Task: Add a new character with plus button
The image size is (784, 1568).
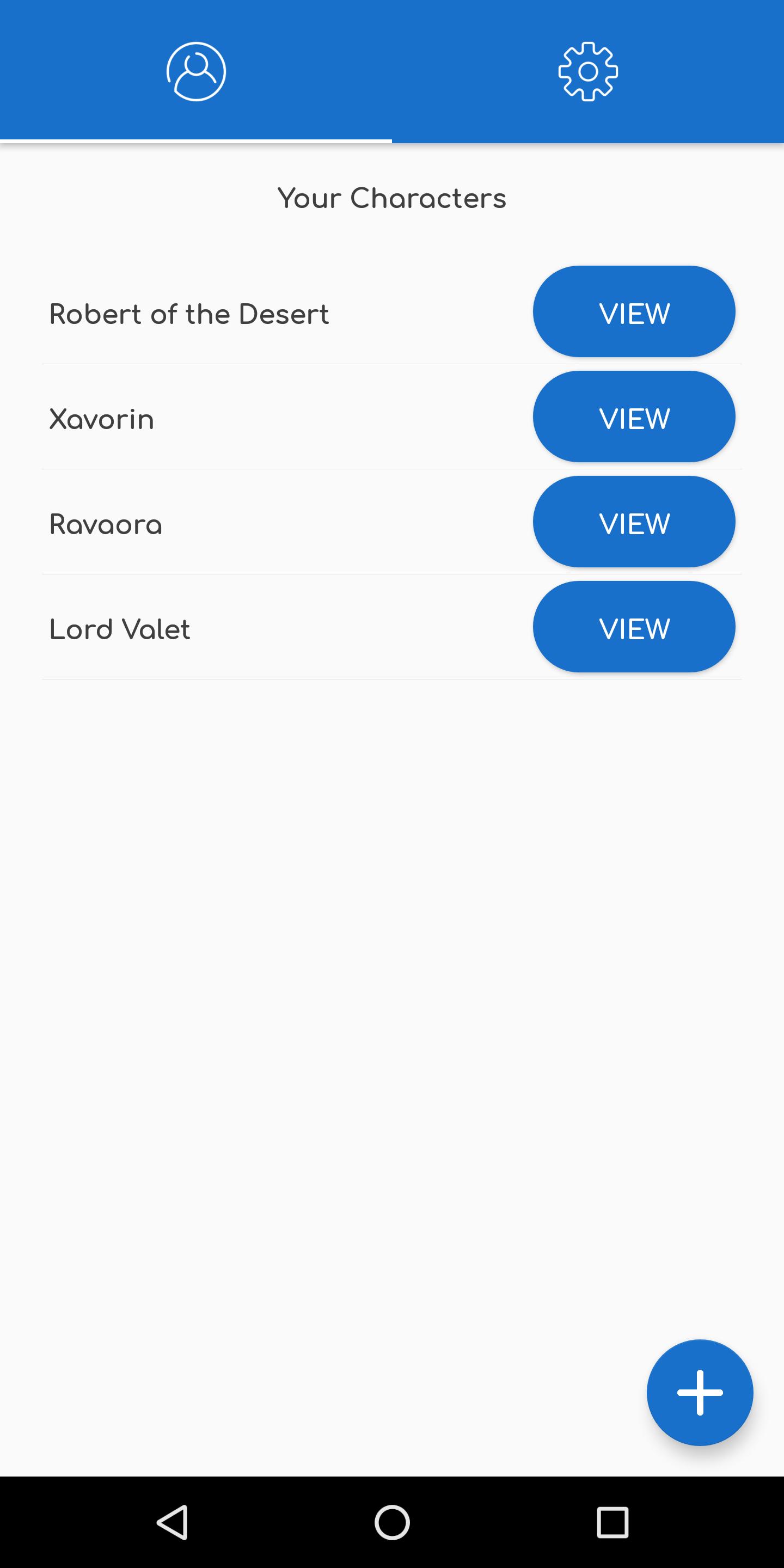Action: 700,1392
